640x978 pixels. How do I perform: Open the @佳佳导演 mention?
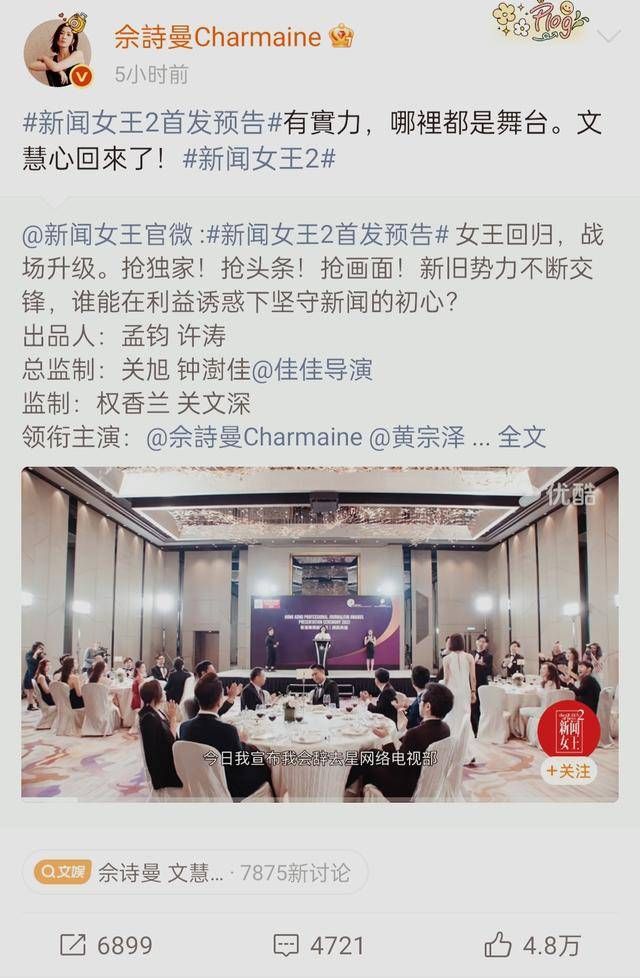[311, 369]
